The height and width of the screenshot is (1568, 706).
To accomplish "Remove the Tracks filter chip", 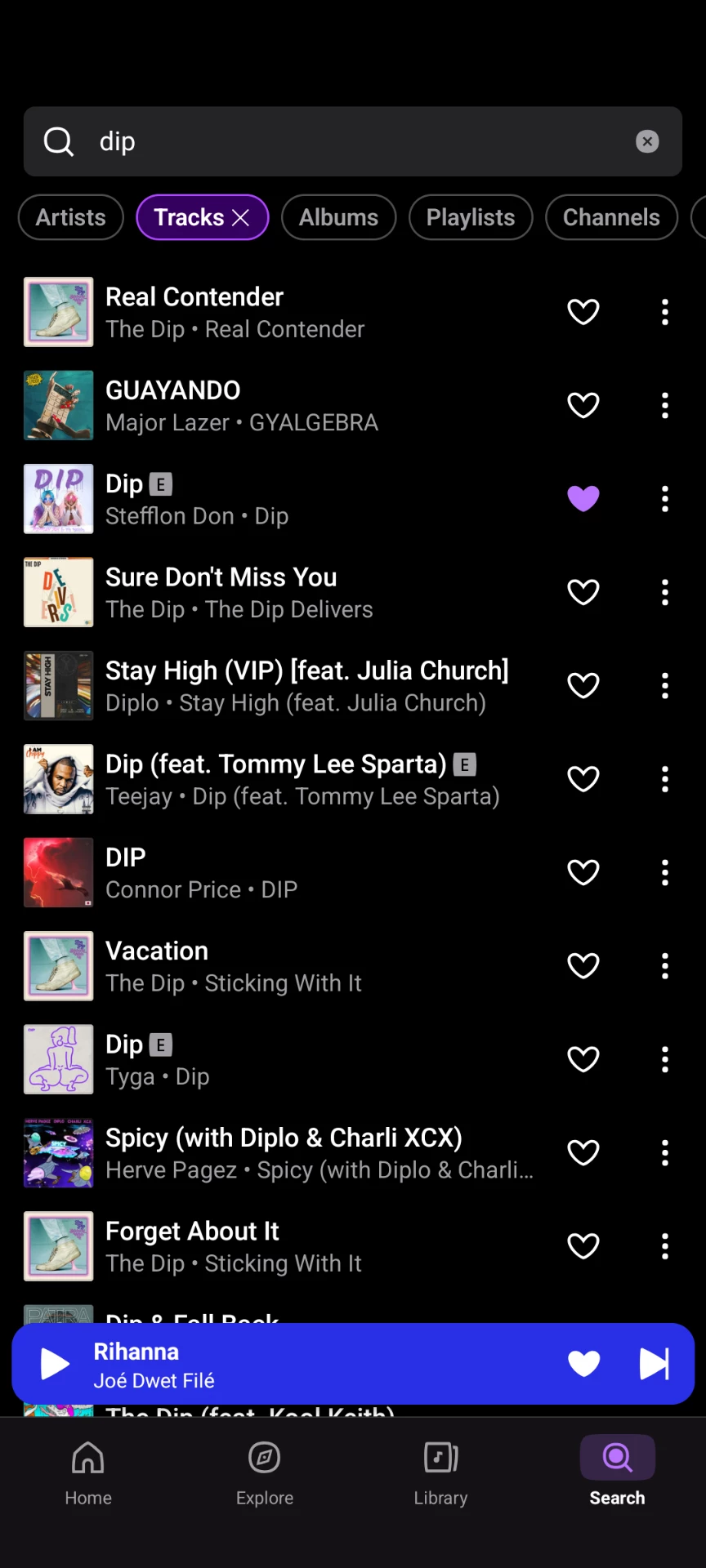I will tap(241, 217).
